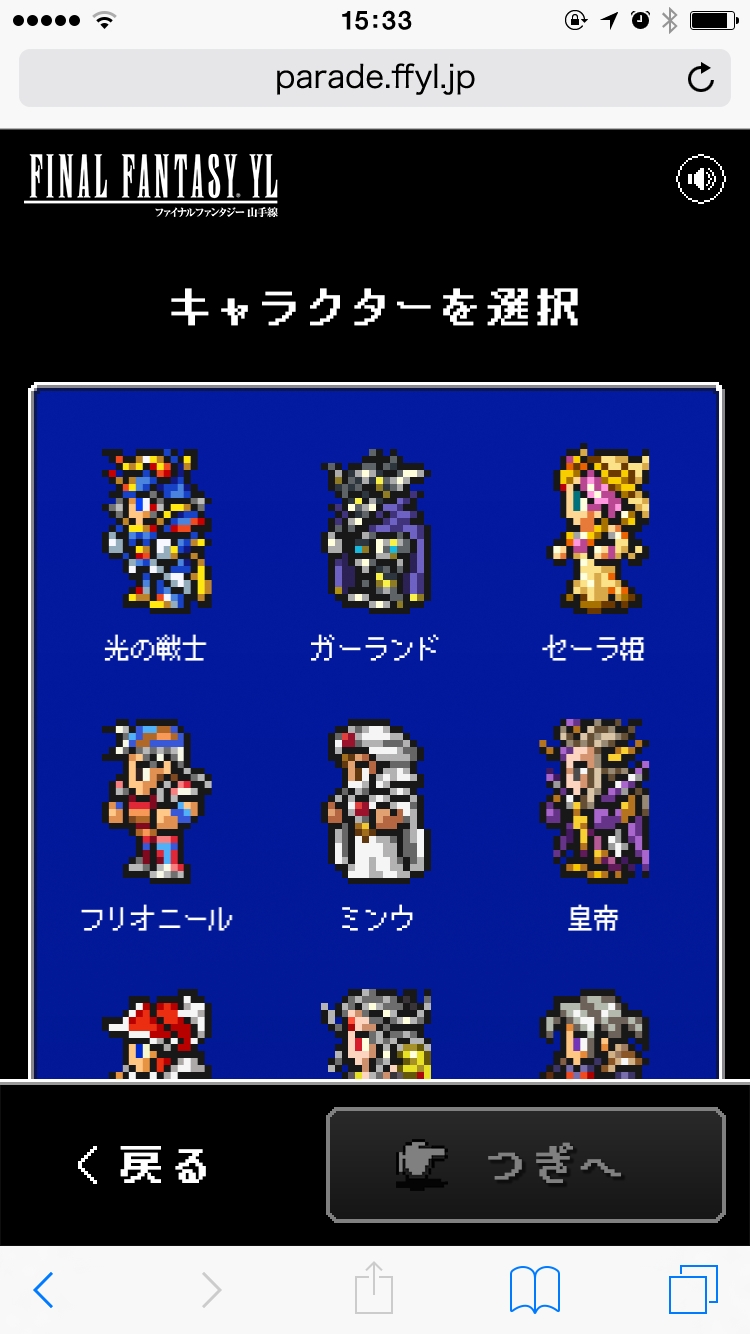Go back with the 戻る button
The height and width of the screenshot is (1334, 750).
[x=143, y=1165]
